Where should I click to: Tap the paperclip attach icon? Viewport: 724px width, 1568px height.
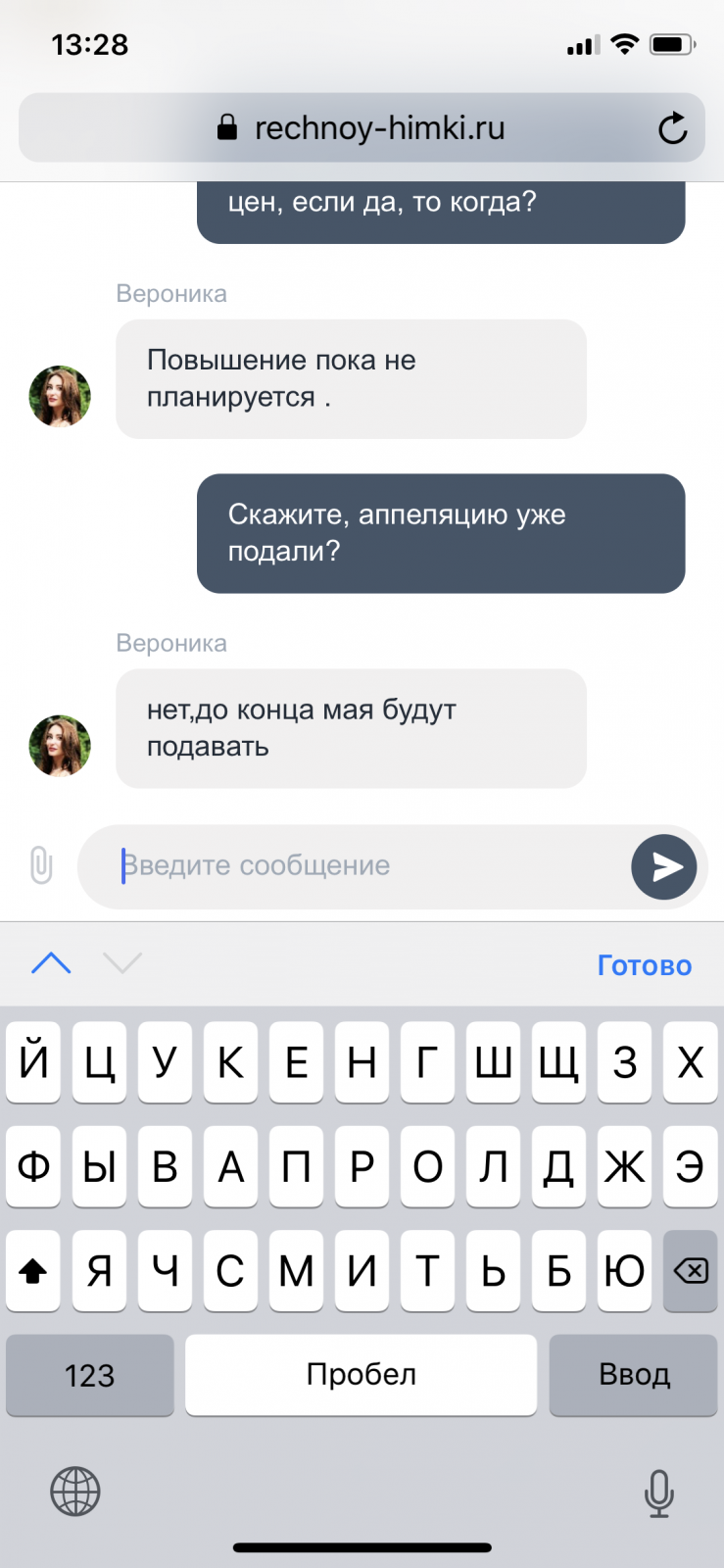tap(41, 865)
